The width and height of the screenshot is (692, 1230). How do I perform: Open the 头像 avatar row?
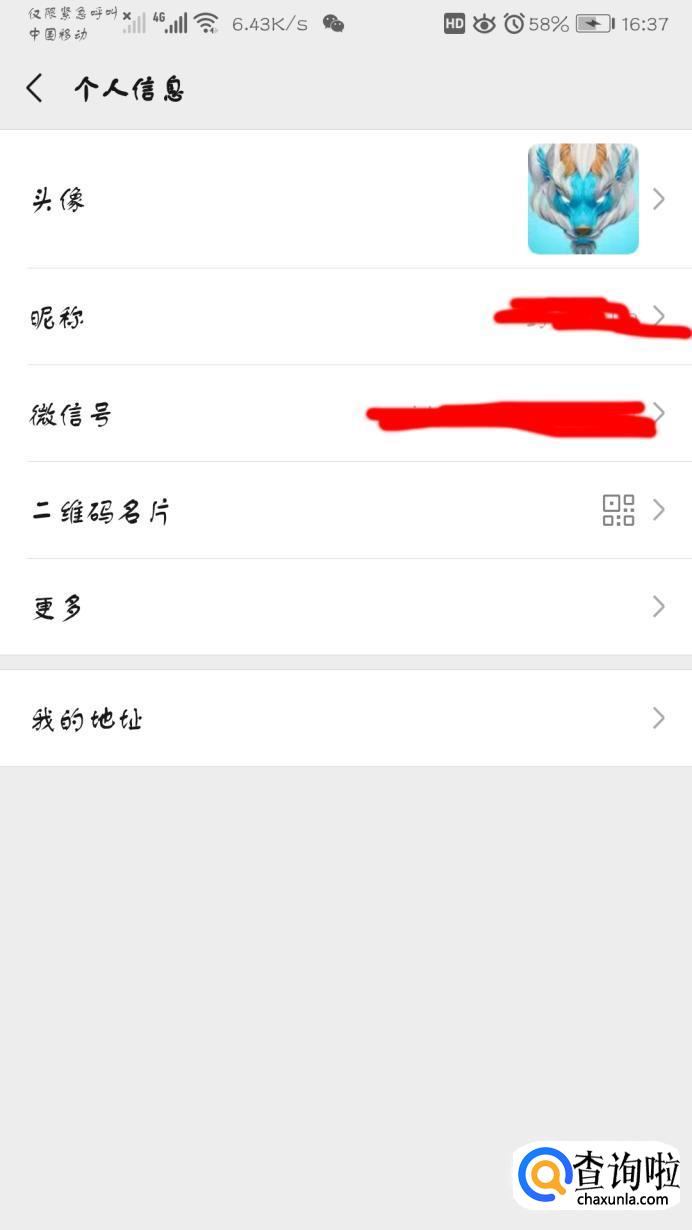click(x=346, y=199)
